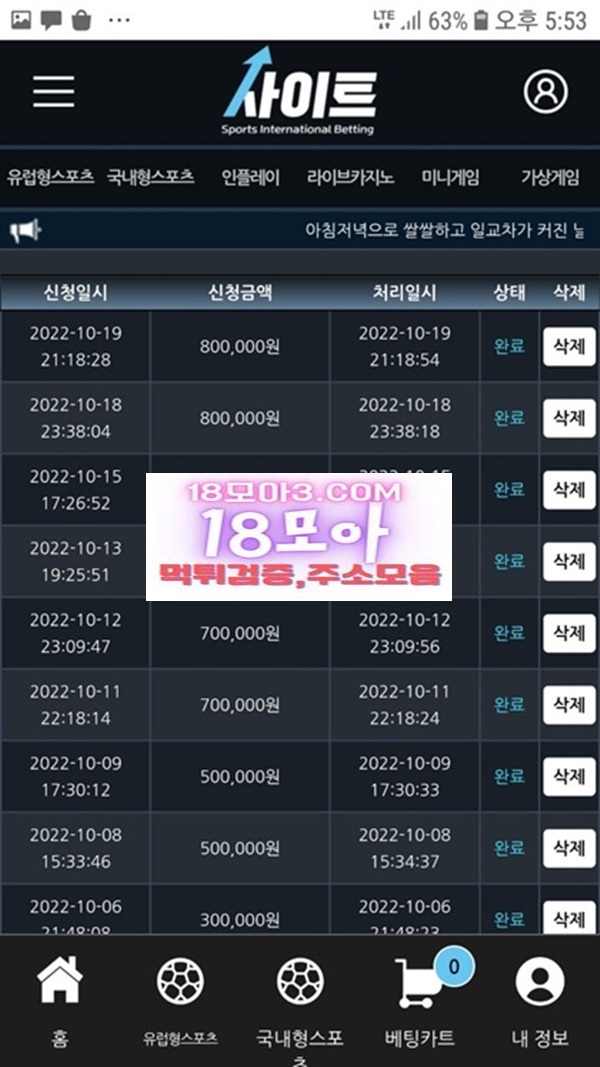
Task: Switch to 유럽형스포츠 top tab
Action: click(x=50, y=178)
